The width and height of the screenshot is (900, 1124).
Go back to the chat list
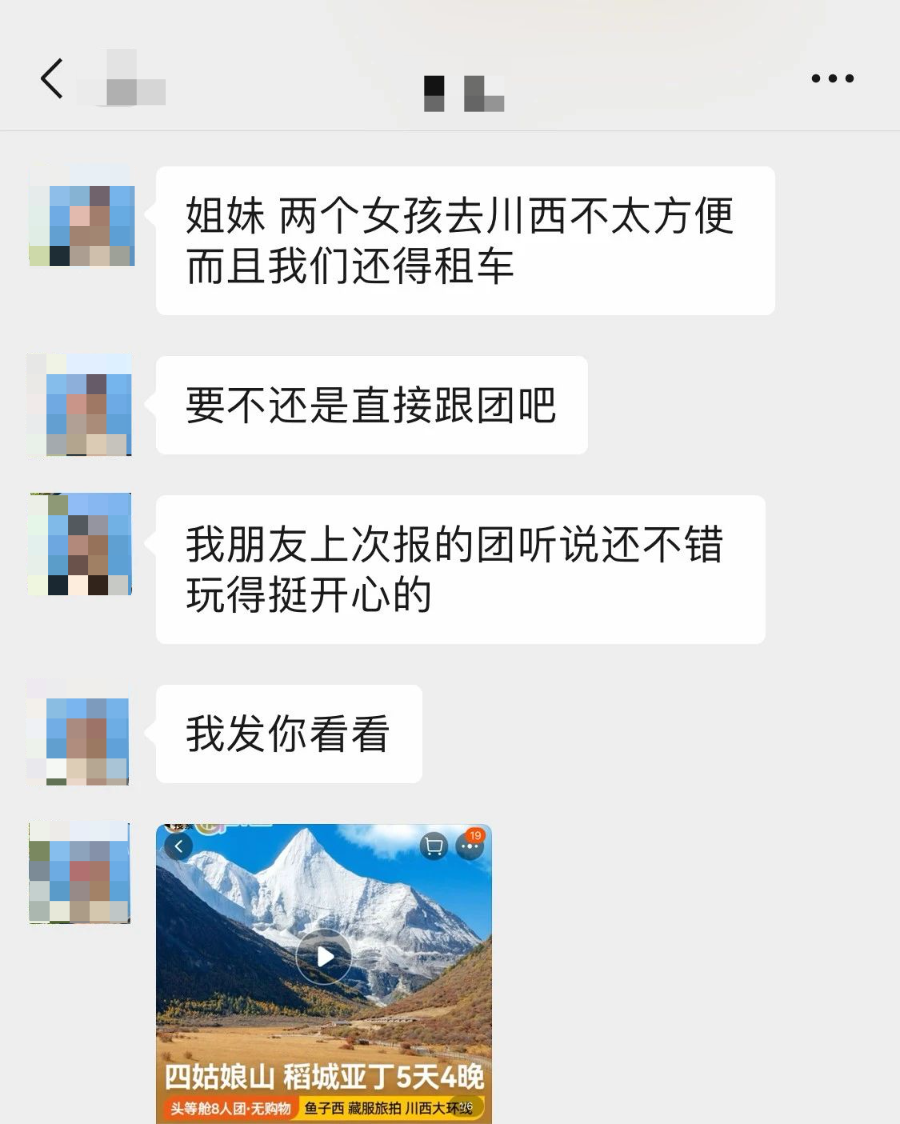click(52, 78)
